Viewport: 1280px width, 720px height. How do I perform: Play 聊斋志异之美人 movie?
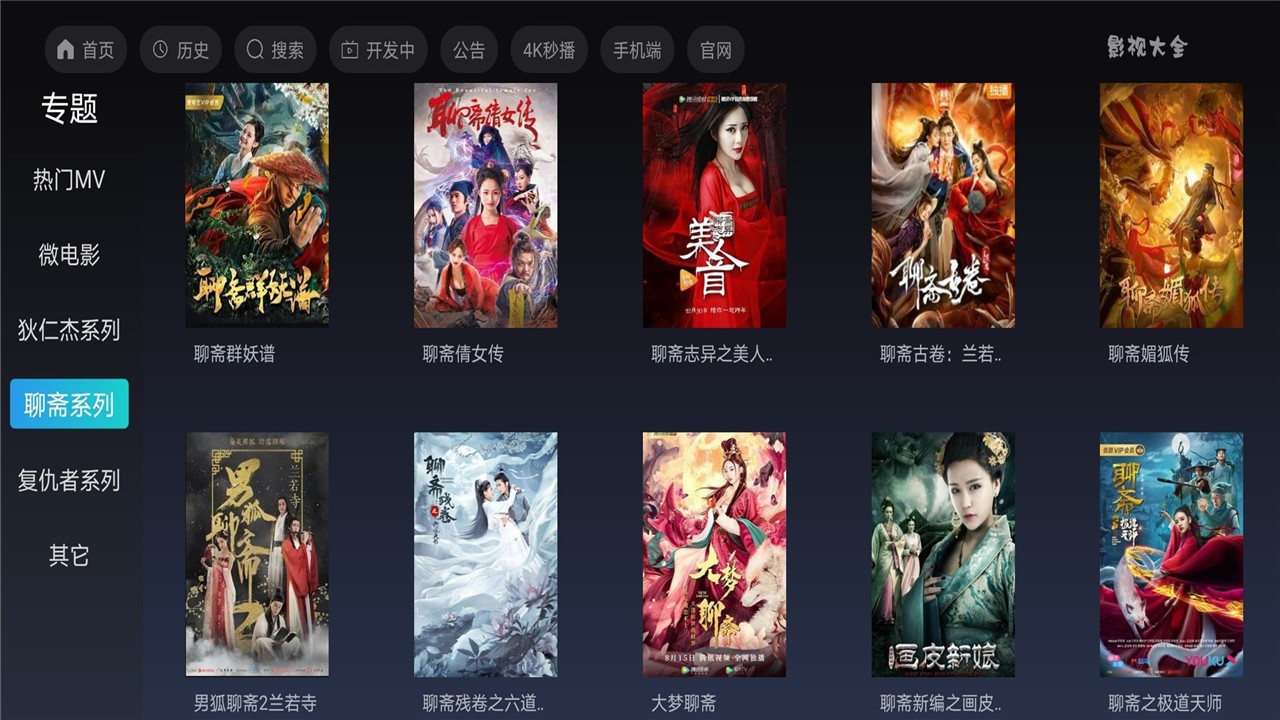[714, 205]
